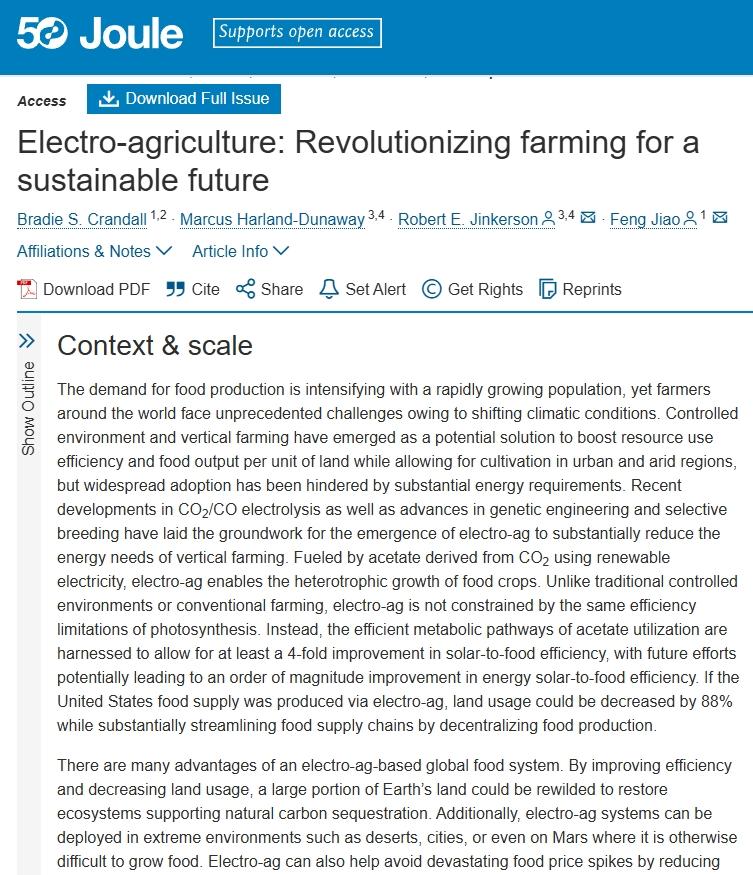Email Feng Jiao via envelope icon

click(720, 218)
